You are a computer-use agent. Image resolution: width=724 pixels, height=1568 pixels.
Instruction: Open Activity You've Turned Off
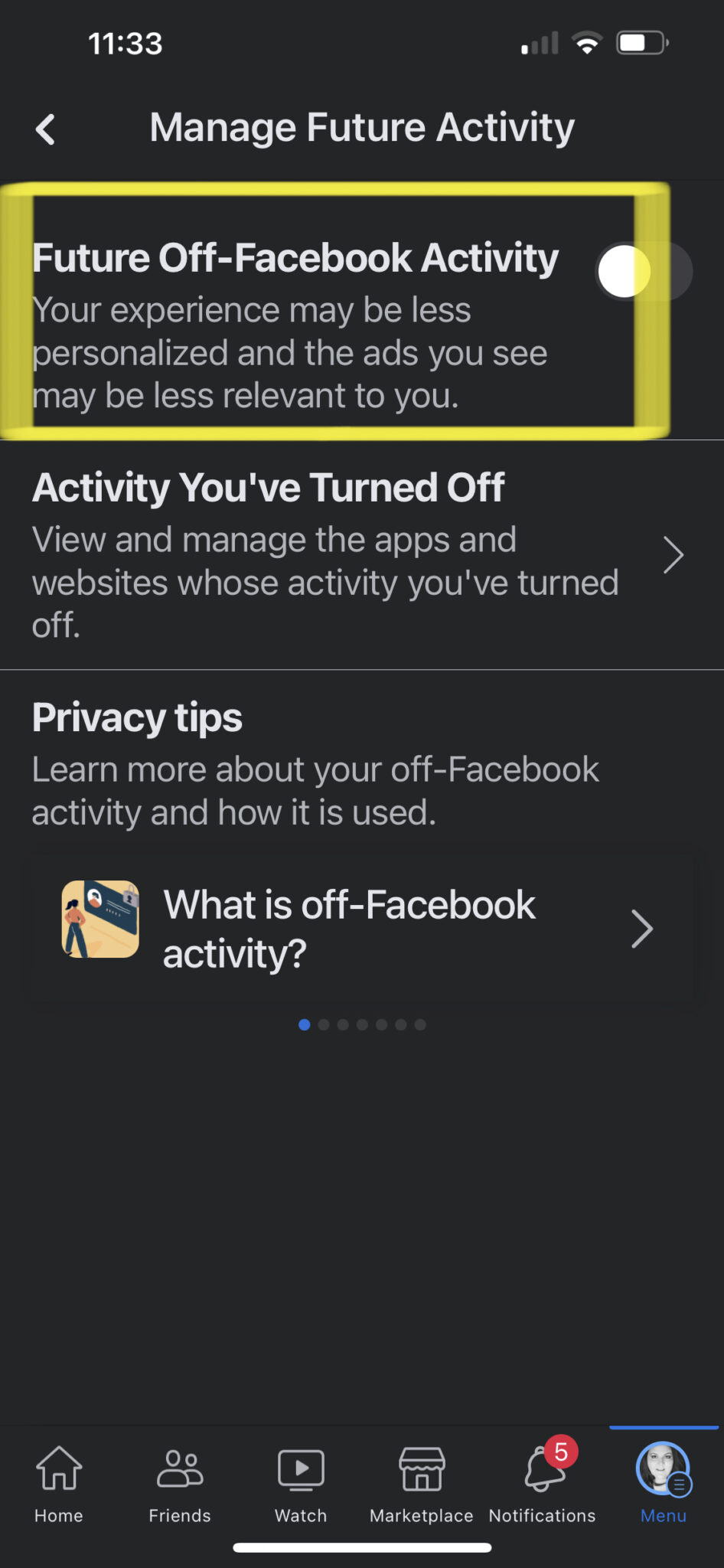362,555
